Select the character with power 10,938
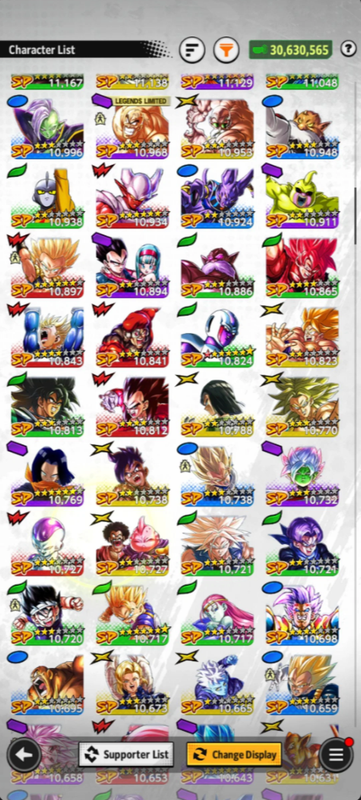The height and width of the screenshot is (800, 361). 47,197
